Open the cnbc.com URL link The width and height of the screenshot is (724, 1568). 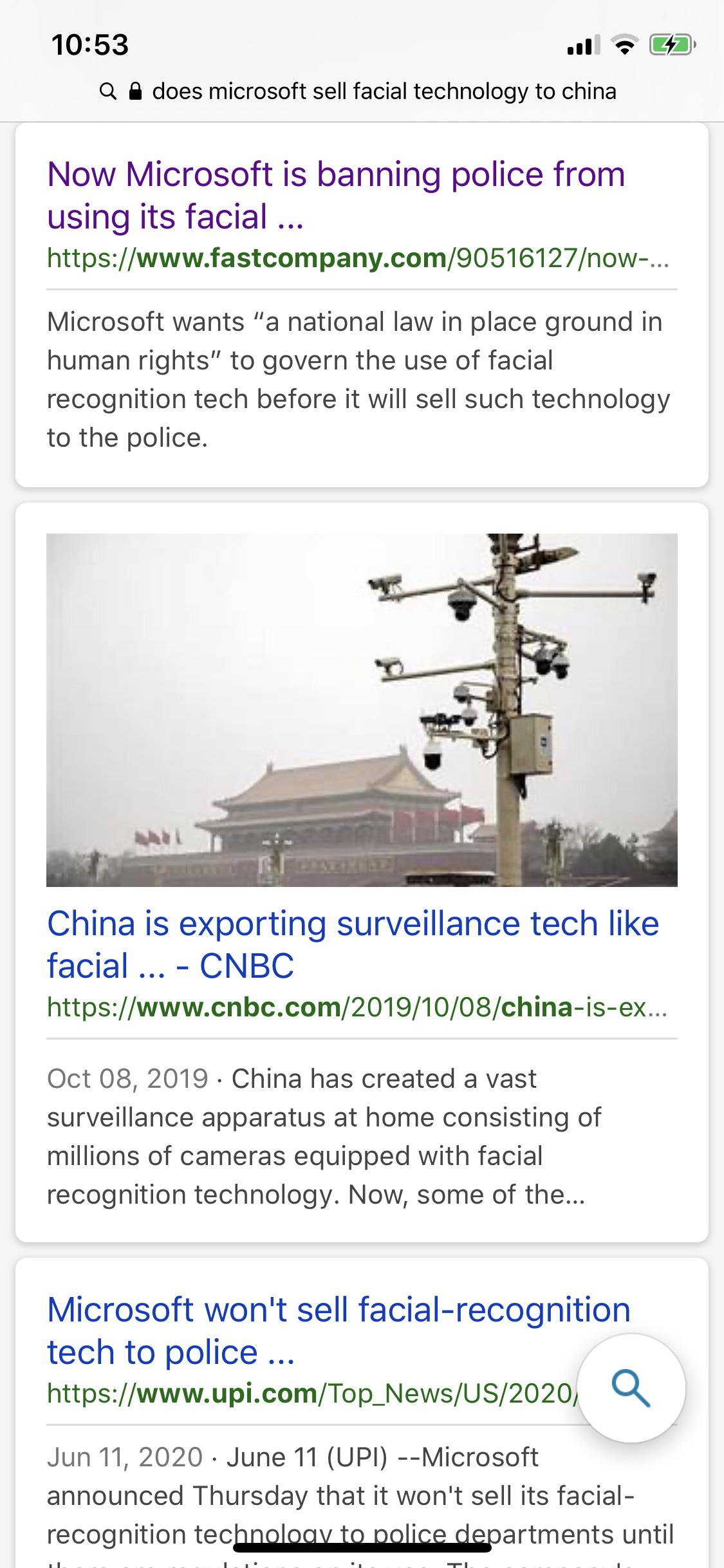click(x=357, y=1007)
